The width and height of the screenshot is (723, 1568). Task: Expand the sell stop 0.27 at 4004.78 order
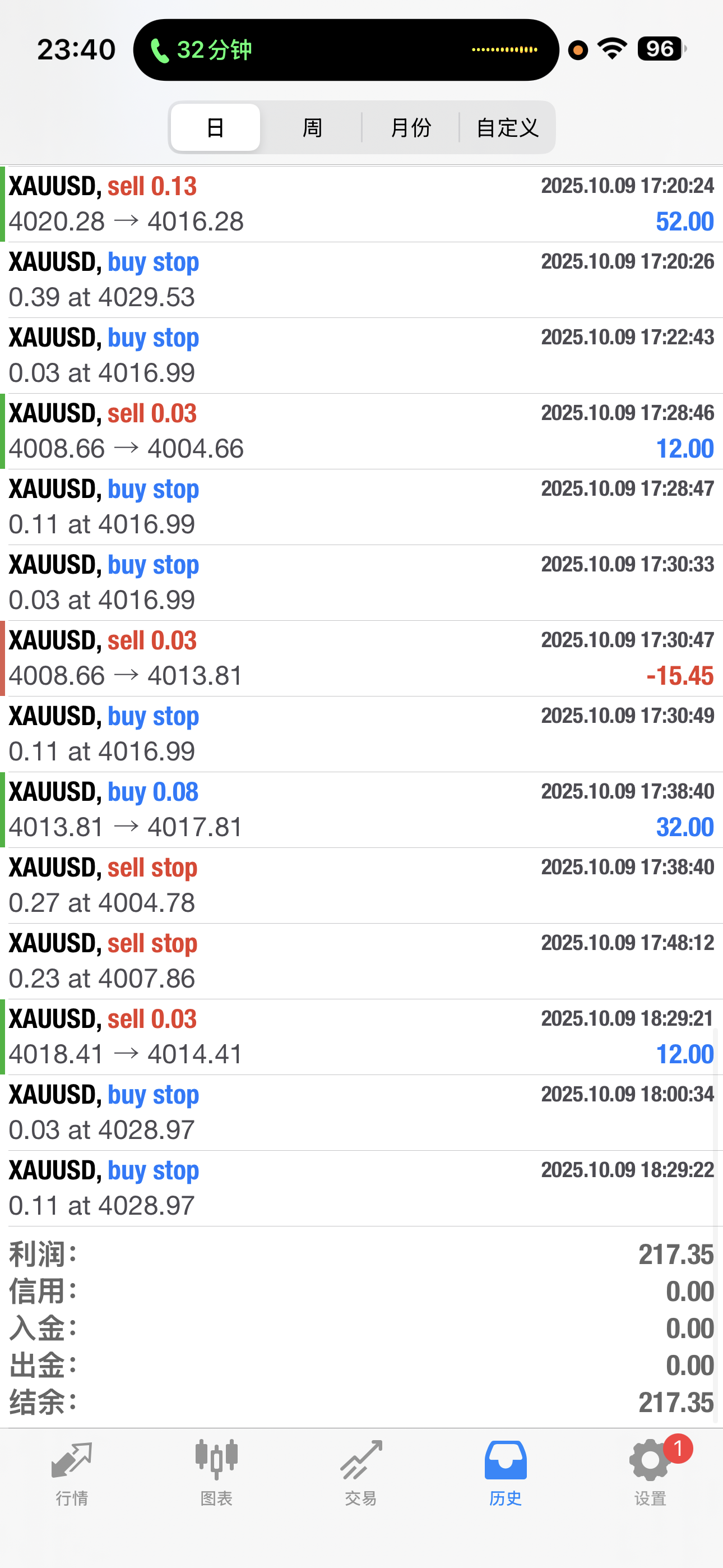coord(361,885)
